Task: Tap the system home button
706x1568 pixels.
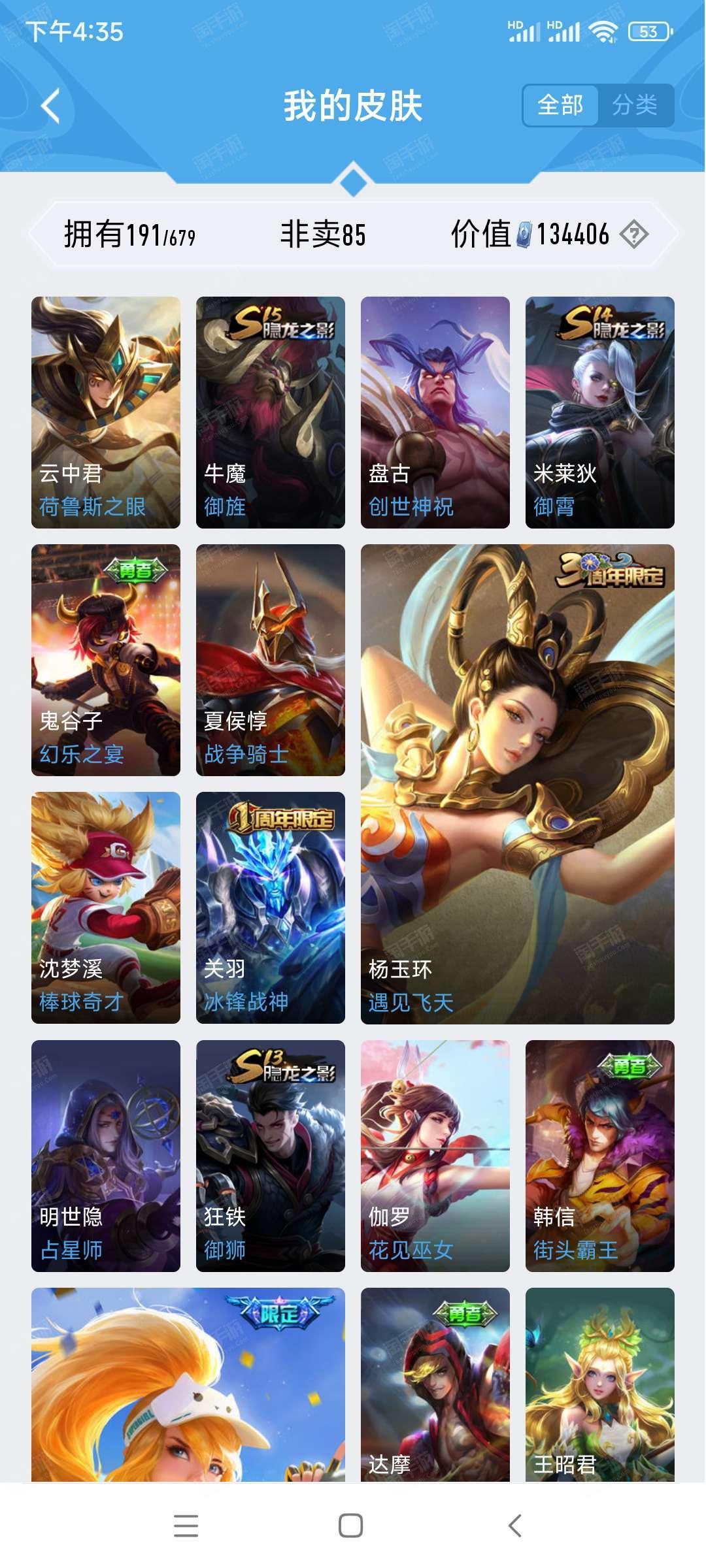Action: coord(351,1526)
